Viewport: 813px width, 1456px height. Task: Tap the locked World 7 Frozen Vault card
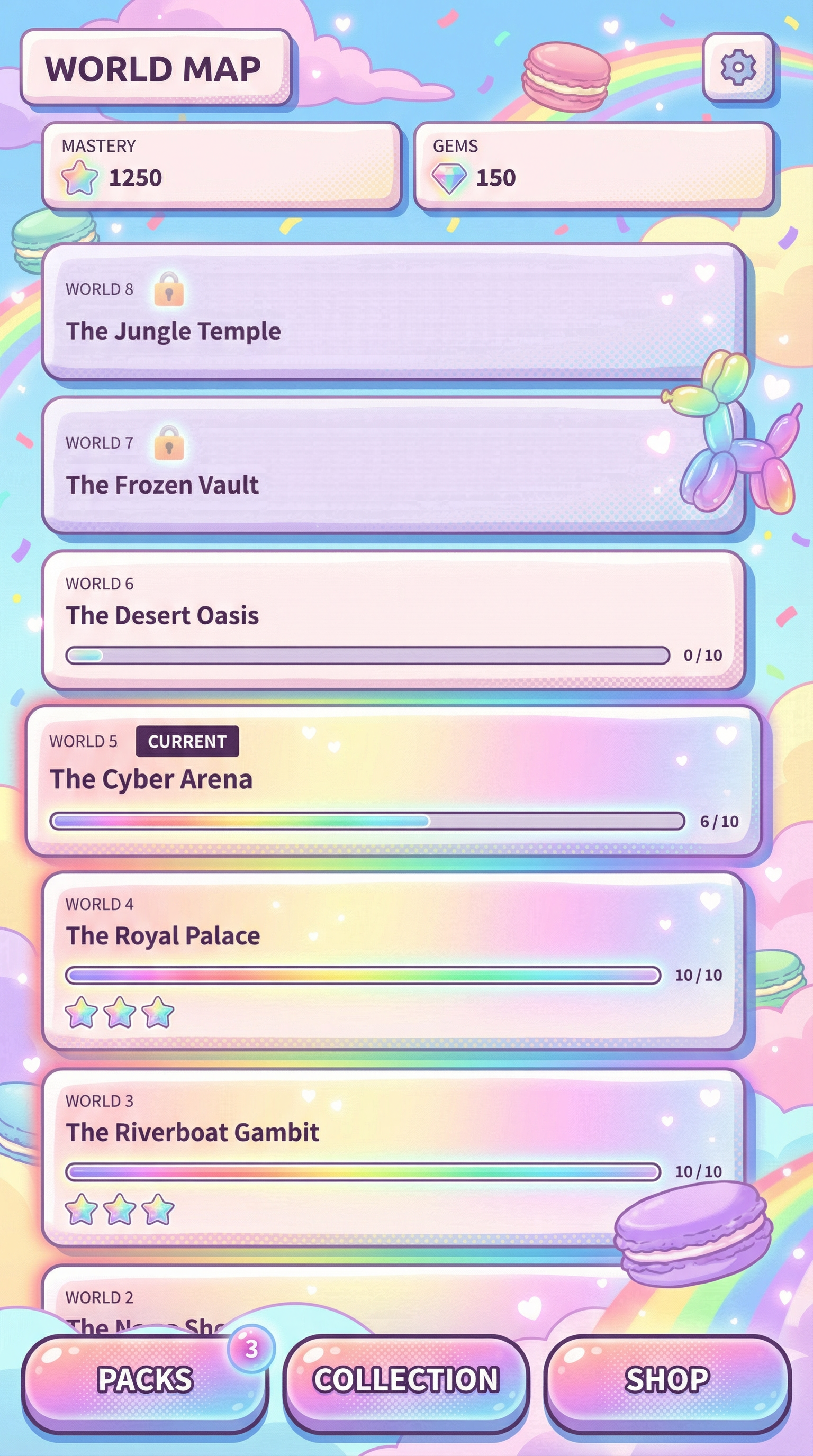coord(373,466)
